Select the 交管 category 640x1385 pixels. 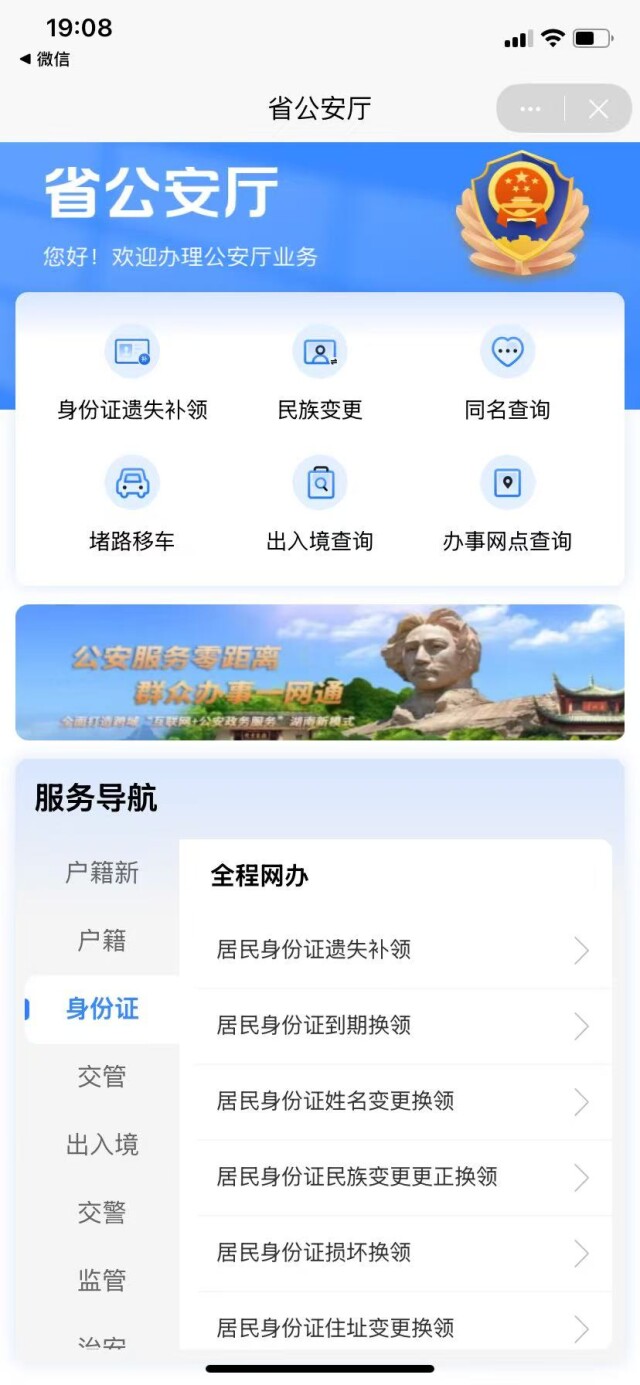click(102, 1077)
